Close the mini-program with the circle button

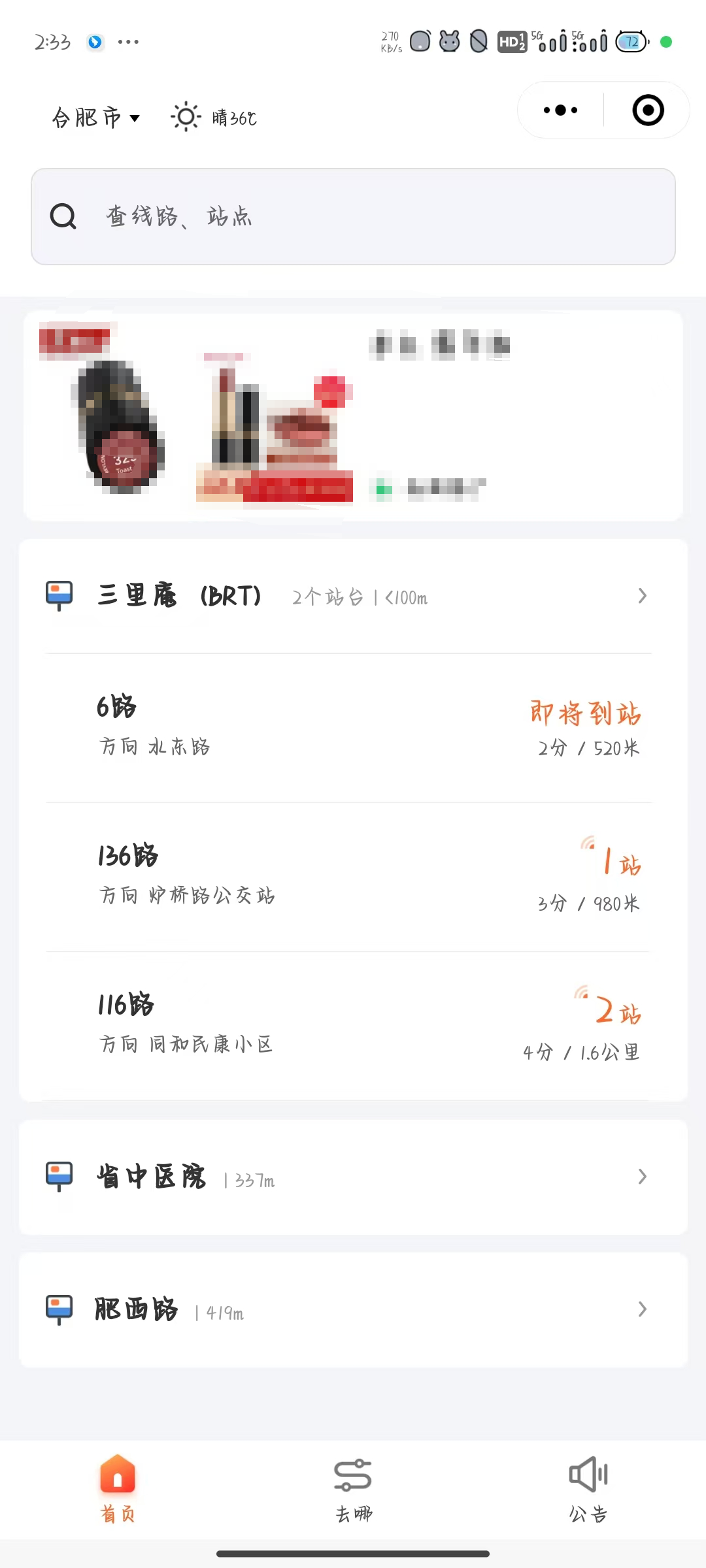coord(648,110)
